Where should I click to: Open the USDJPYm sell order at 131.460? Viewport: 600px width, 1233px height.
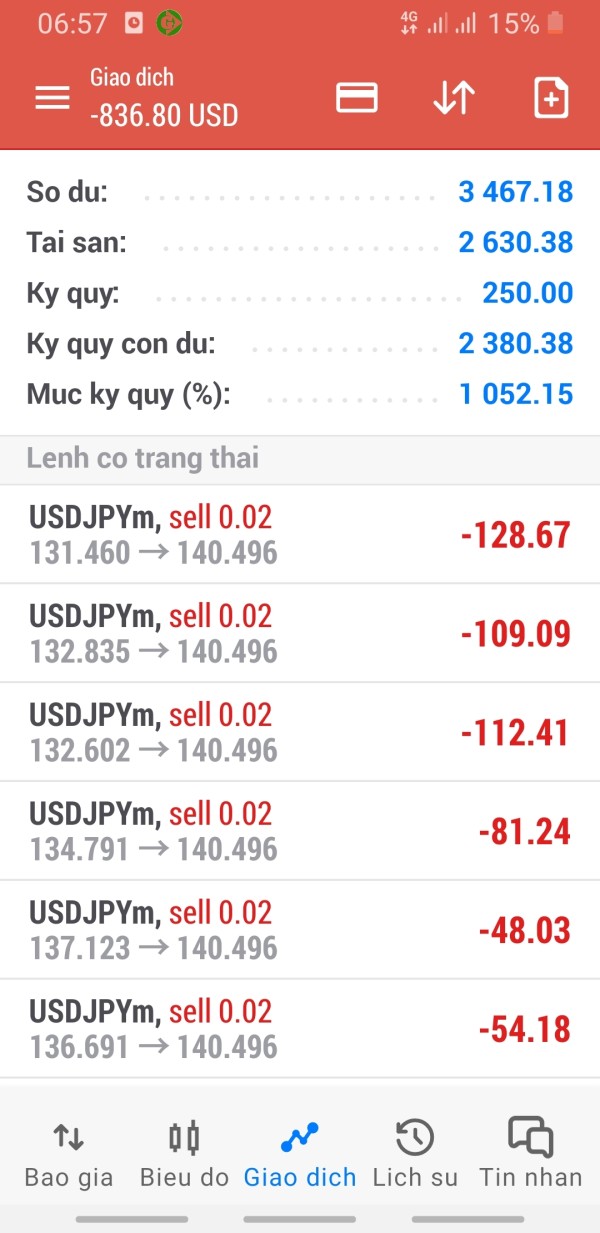(x=300, y=534)
